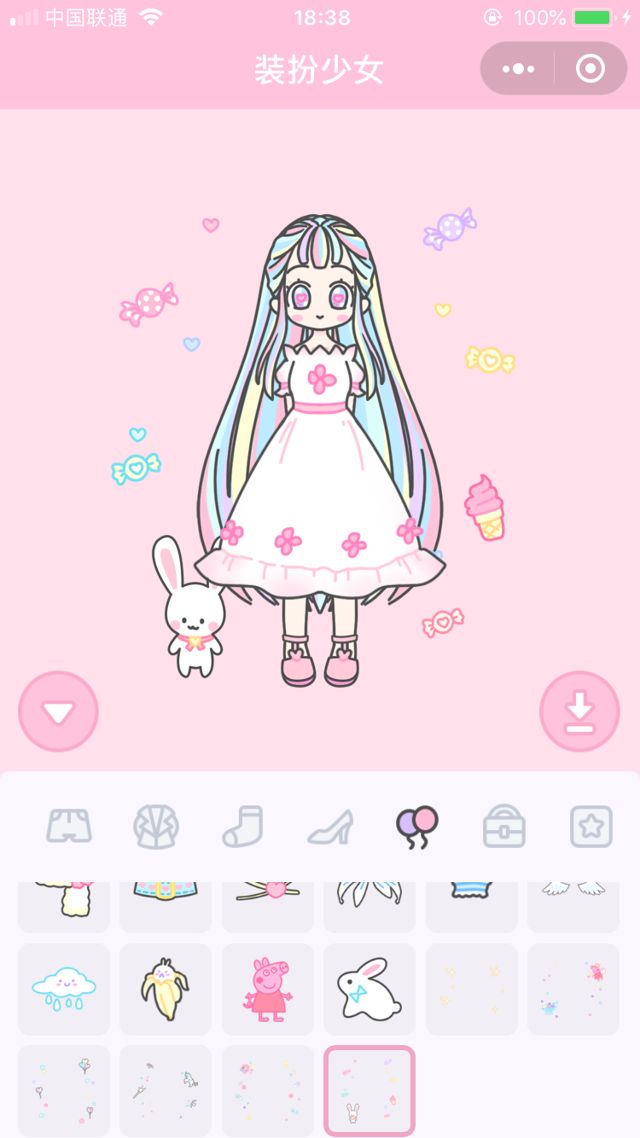The width and height of the screenshot is (640, 1138).
Task: Choose the banana accessory
Action: point(166,989)
